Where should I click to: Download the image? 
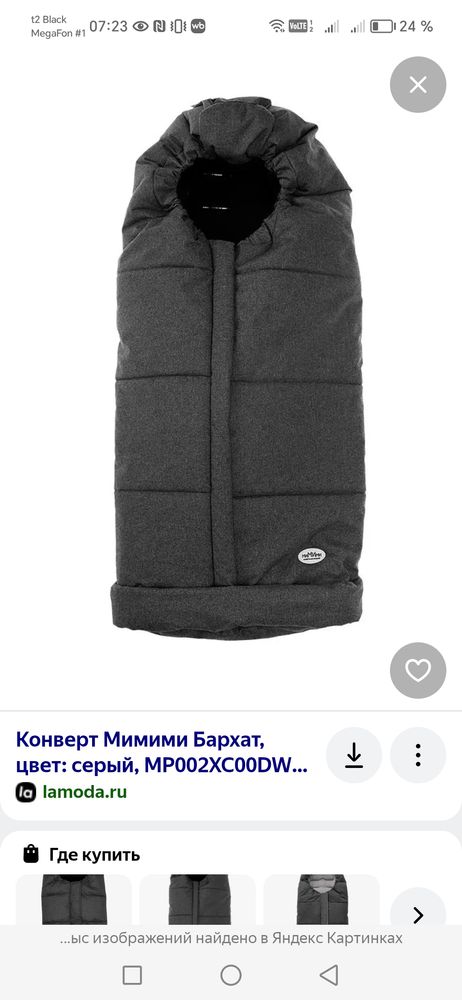click(354, 755)
